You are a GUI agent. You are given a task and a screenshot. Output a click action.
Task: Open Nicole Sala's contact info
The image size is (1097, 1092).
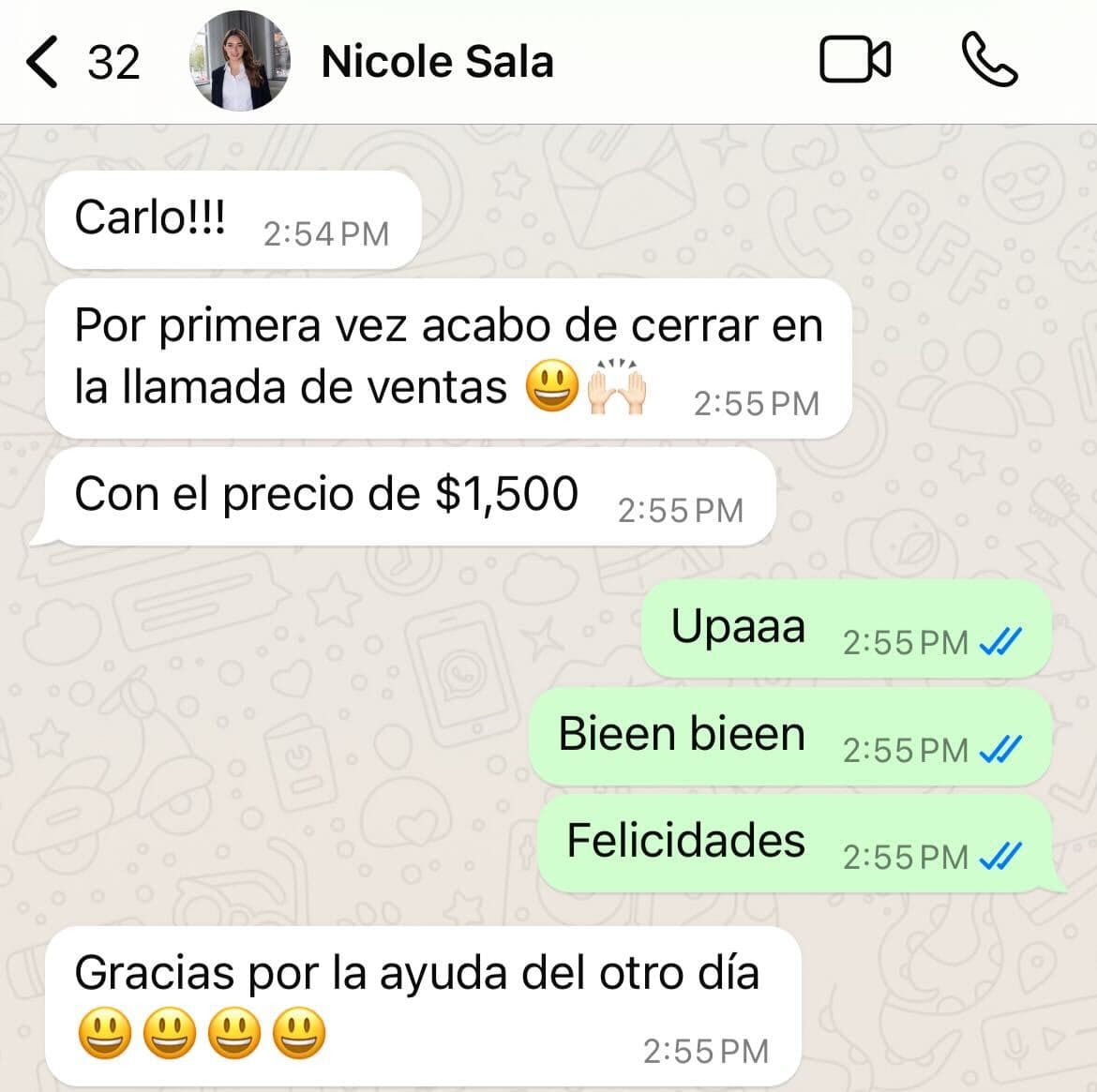pyautogui.click(x=437, y=62)
